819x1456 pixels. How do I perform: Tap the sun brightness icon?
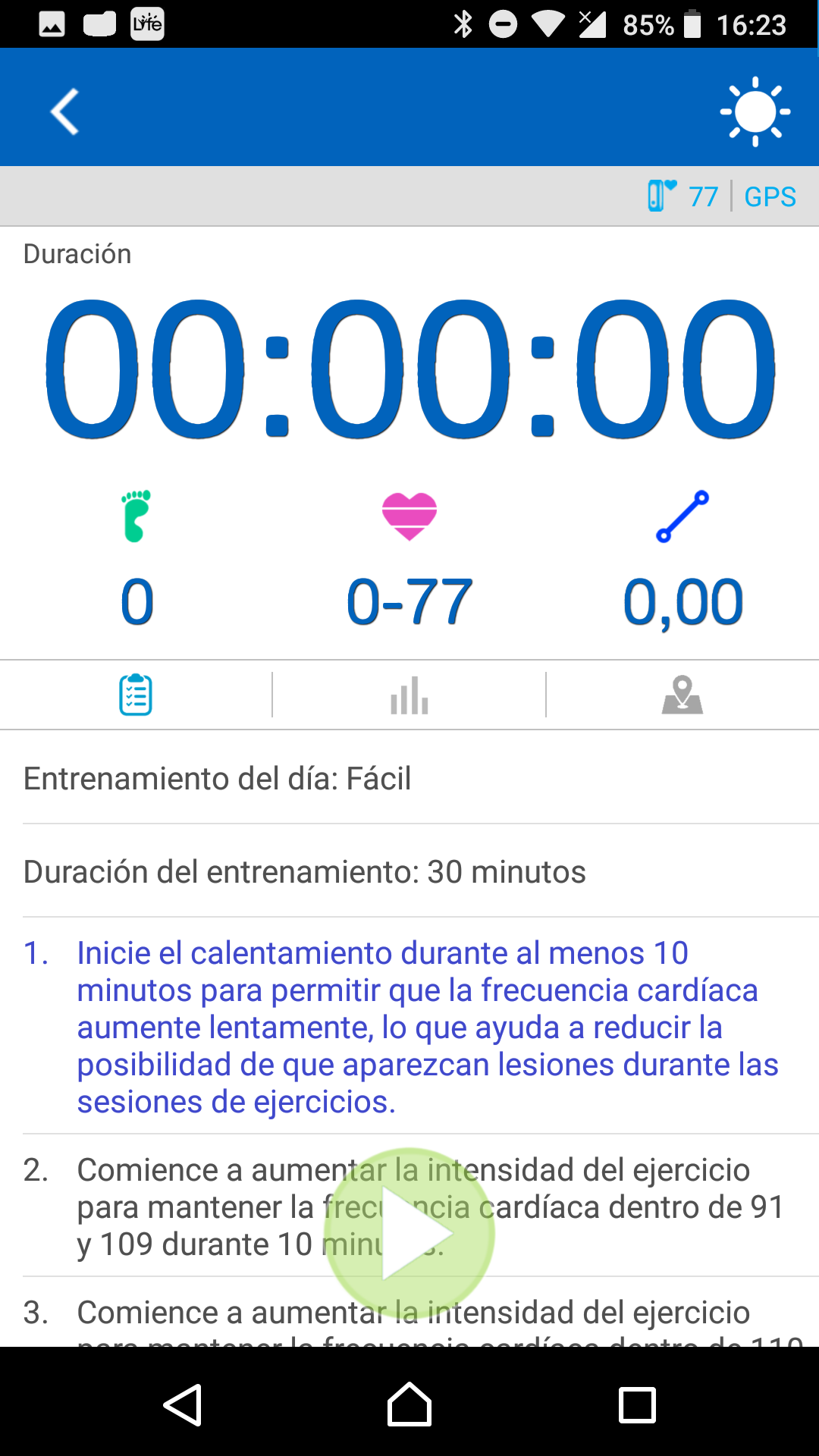pos(755,111)
